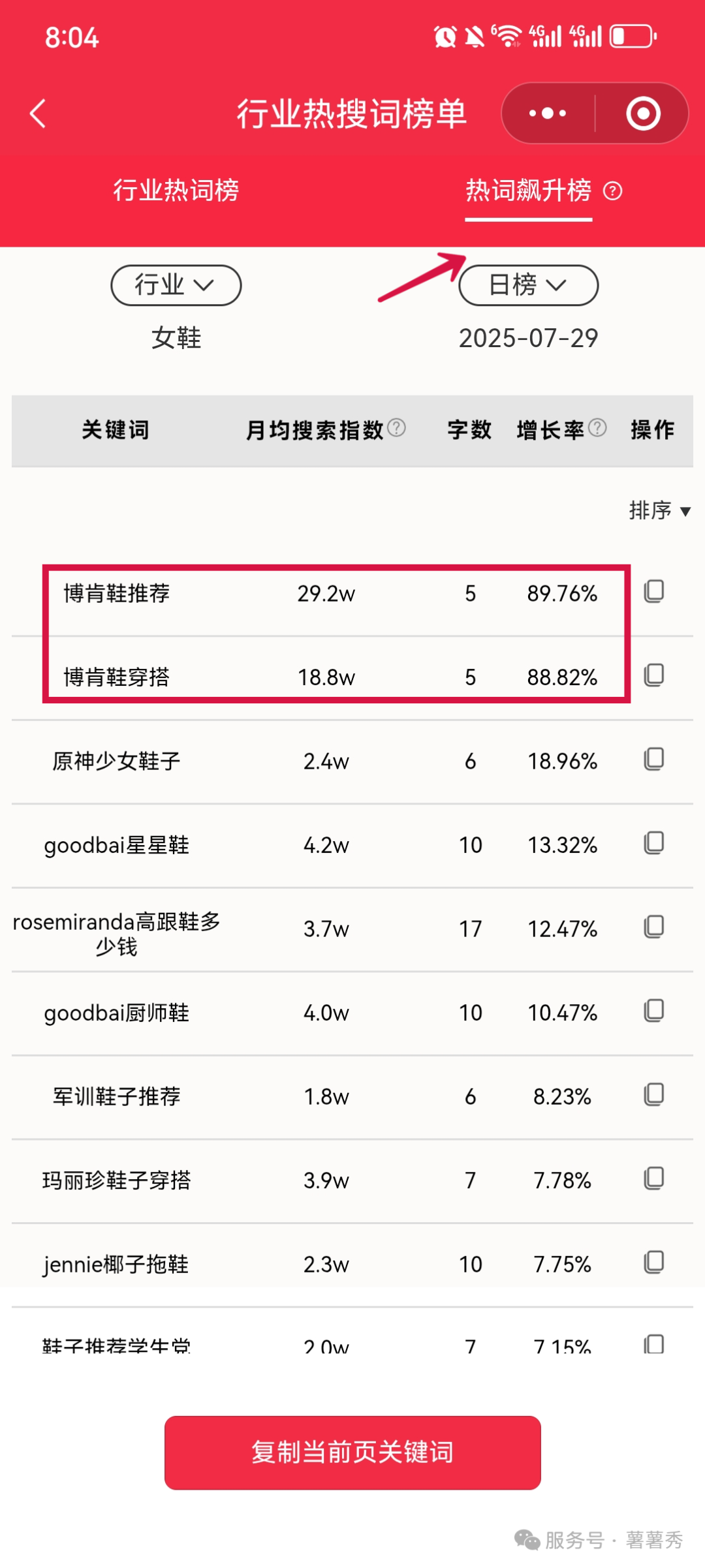Open the mini program three-dot menu
The height and width of the screenshot is (1568, 705).
point(548,114)
